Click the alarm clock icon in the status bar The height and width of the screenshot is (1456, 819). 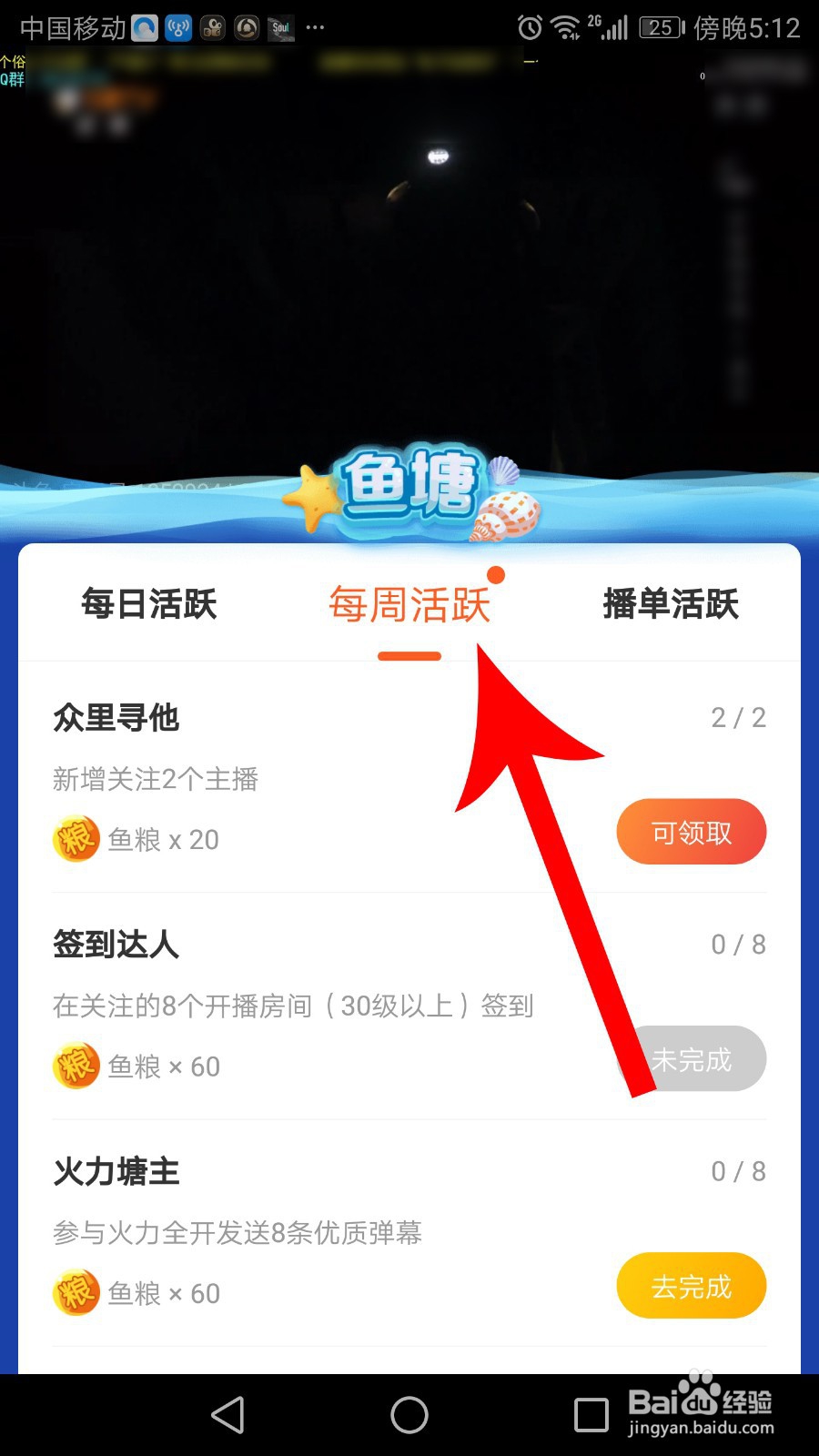coord(528,27)
